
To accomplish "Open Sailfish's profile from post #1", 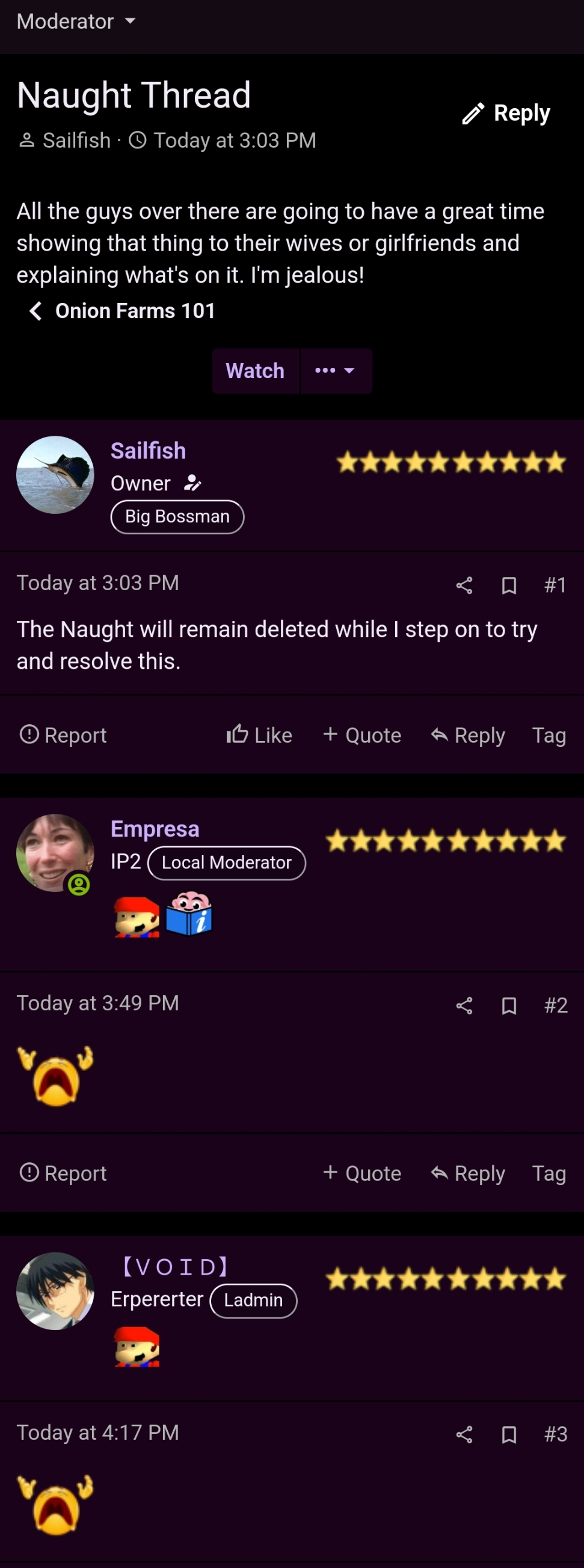I will tap(148, 451).
